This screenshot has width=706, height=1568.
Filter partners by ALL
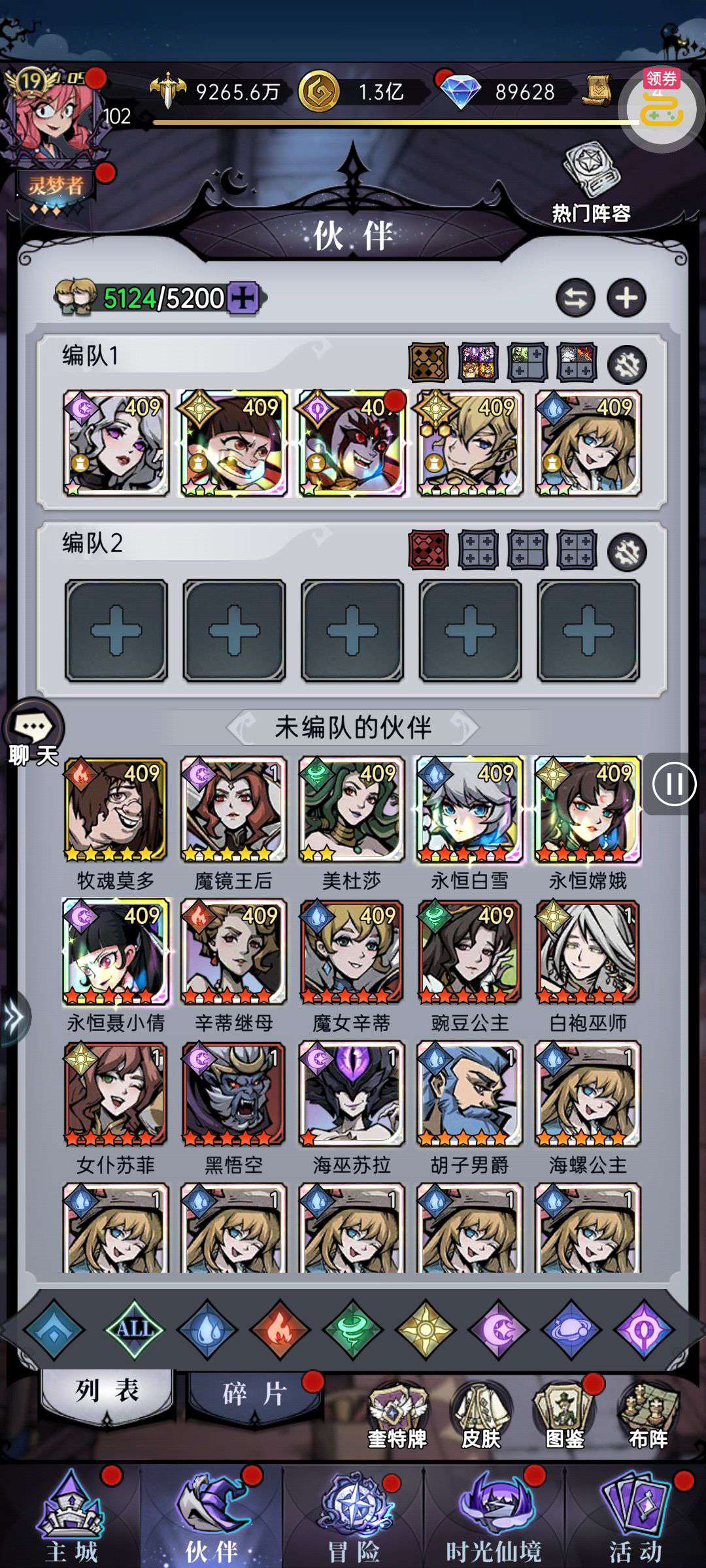(134, 1328)
